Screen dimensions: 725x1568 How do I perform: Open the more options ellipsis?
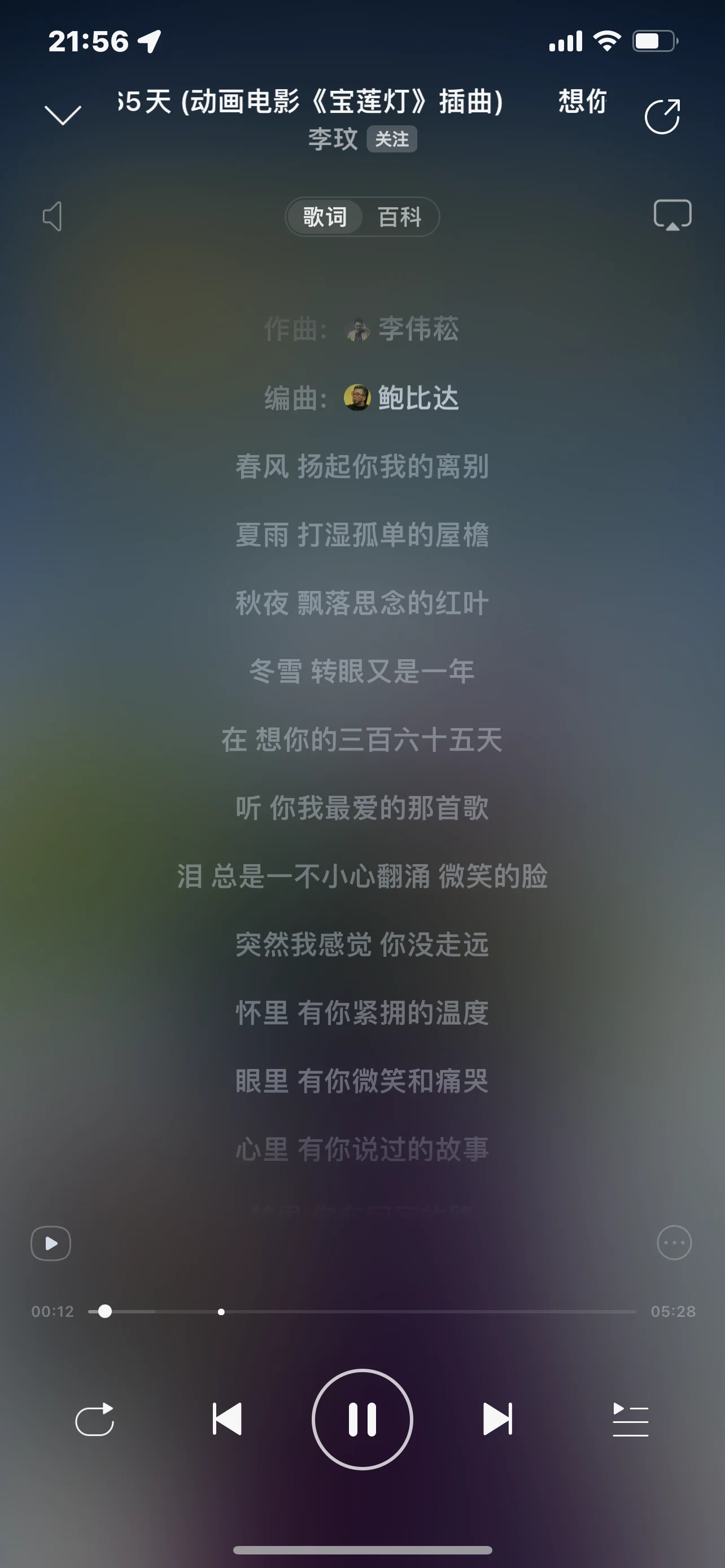click(675, 1242)
